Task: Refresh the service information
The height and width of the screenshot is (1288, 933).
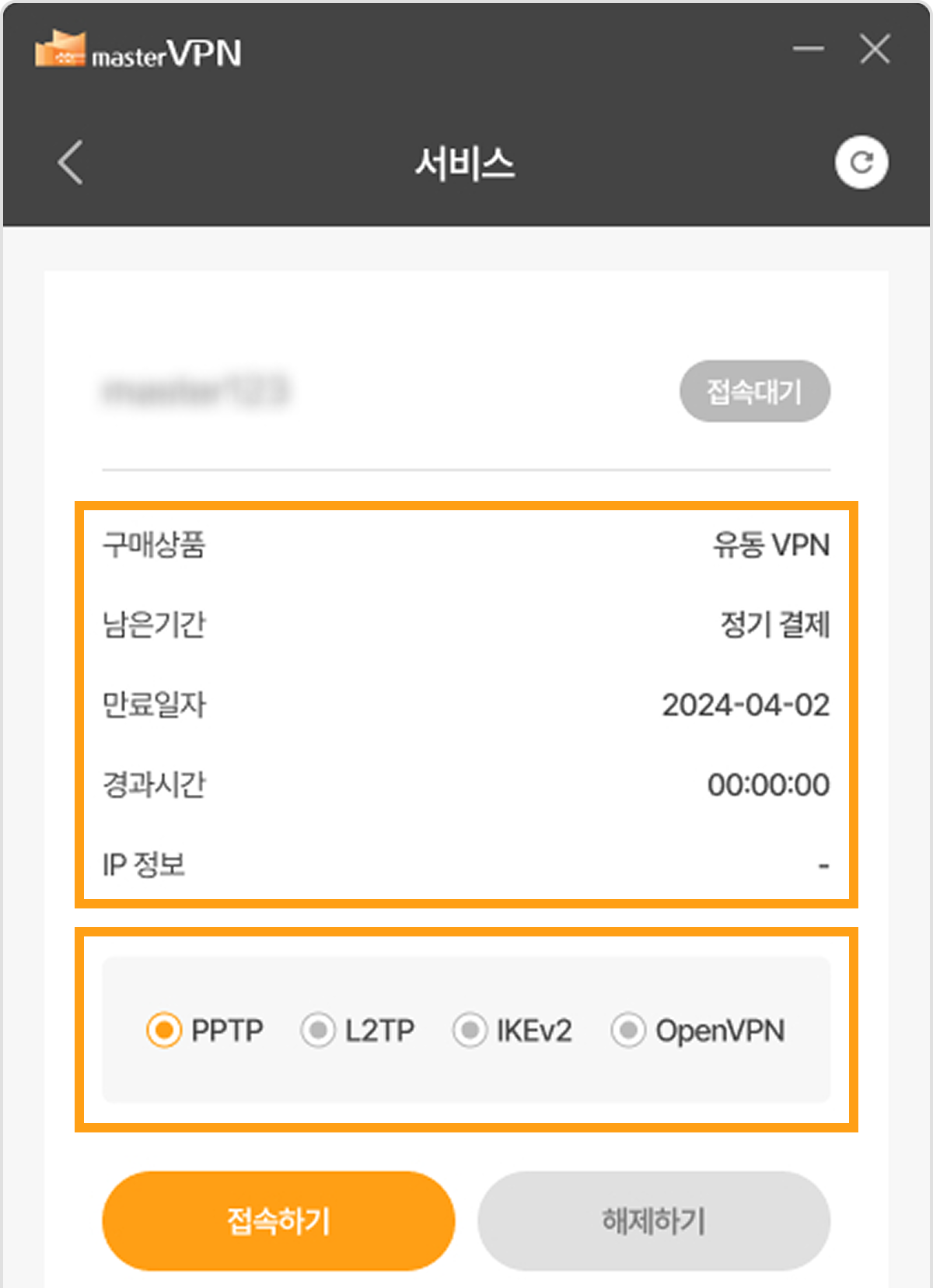Action: tap(861, 163)
